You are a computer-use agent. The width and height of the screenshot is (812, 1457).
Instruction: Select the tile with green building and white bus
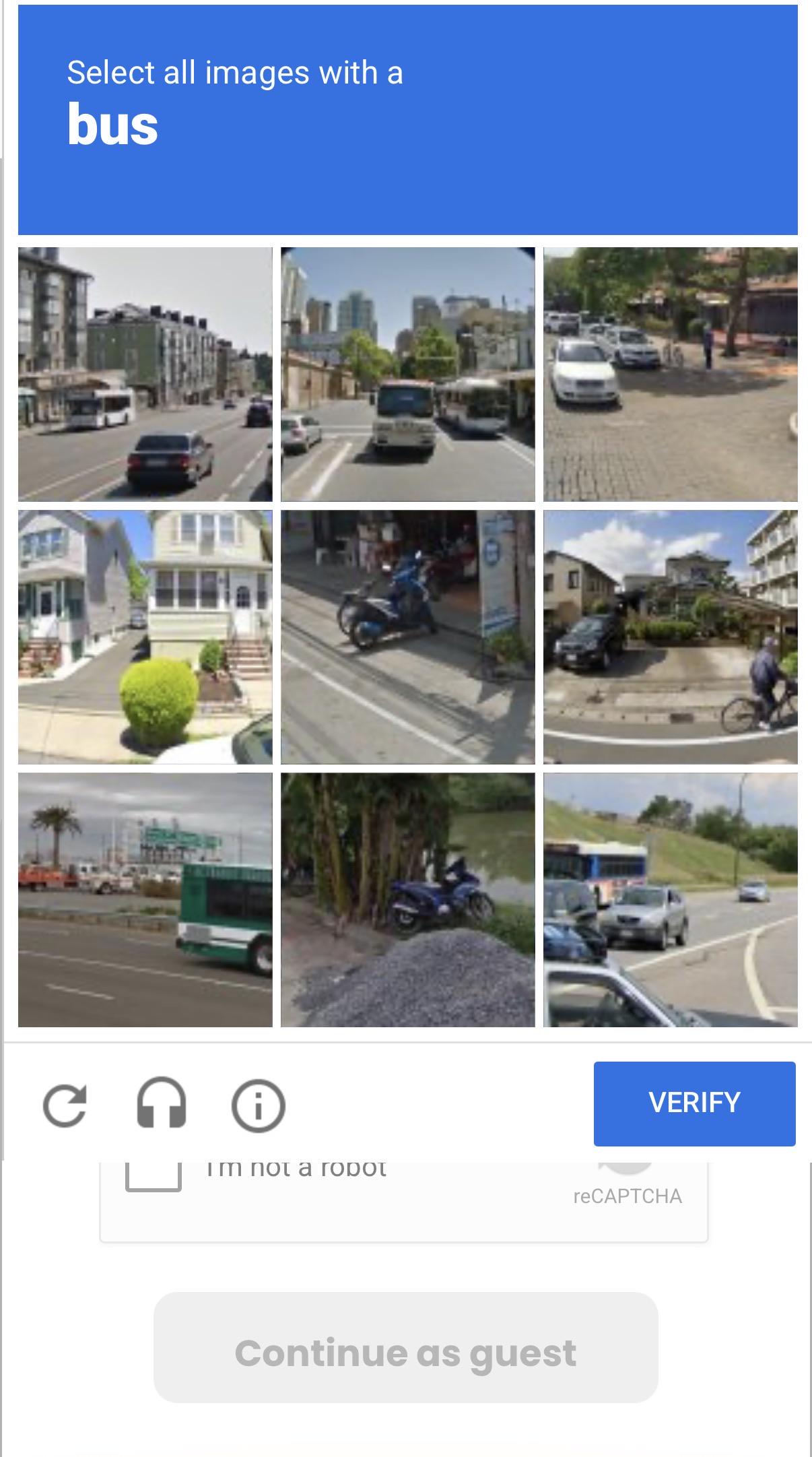coord(145,375)
